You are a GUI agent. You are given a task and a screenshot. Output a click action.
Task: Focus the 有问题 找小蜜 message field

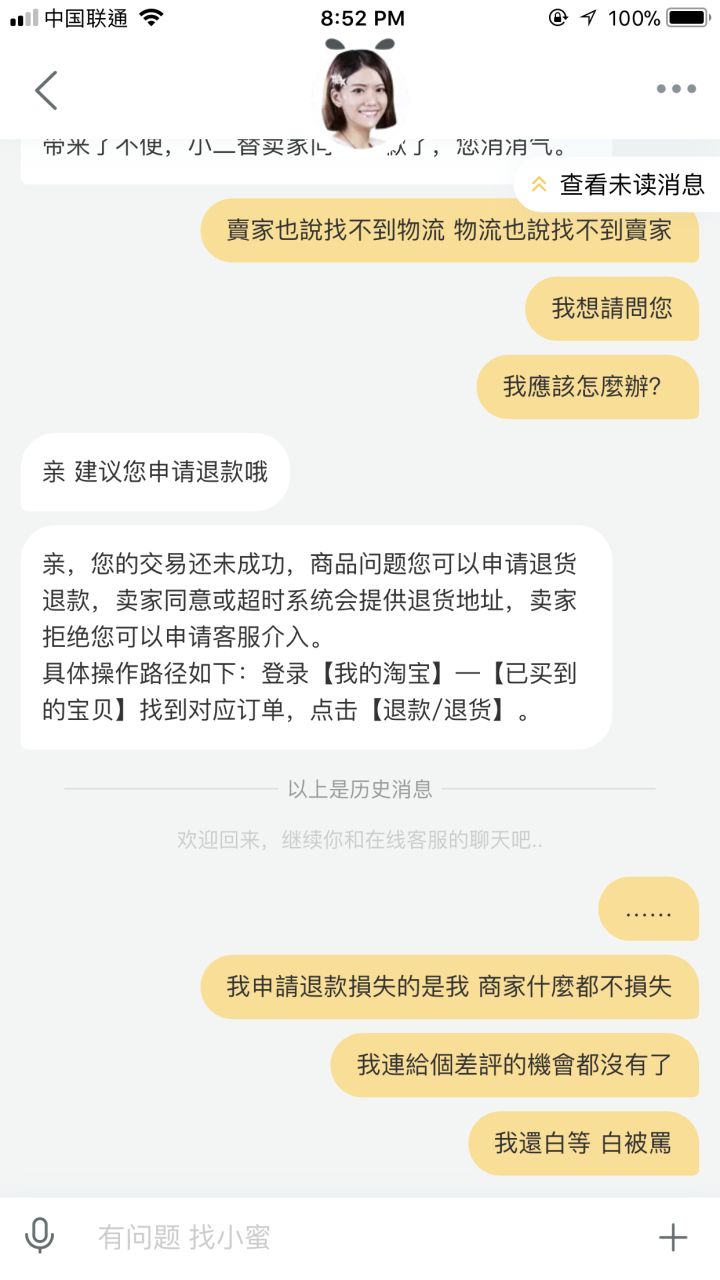[x=360, y=1237]
